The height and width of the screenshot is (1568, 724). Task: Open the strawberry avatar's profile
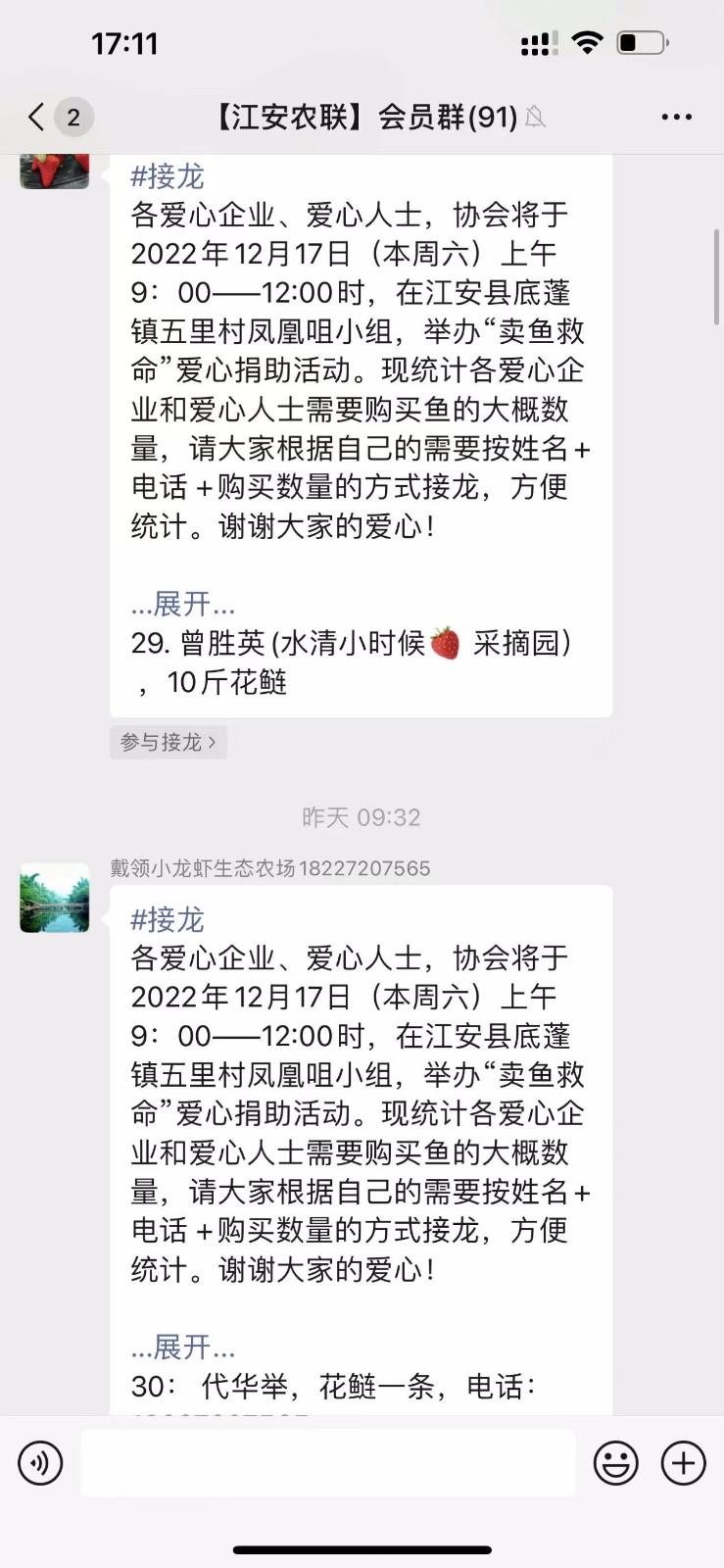click(x=55, y=171)
